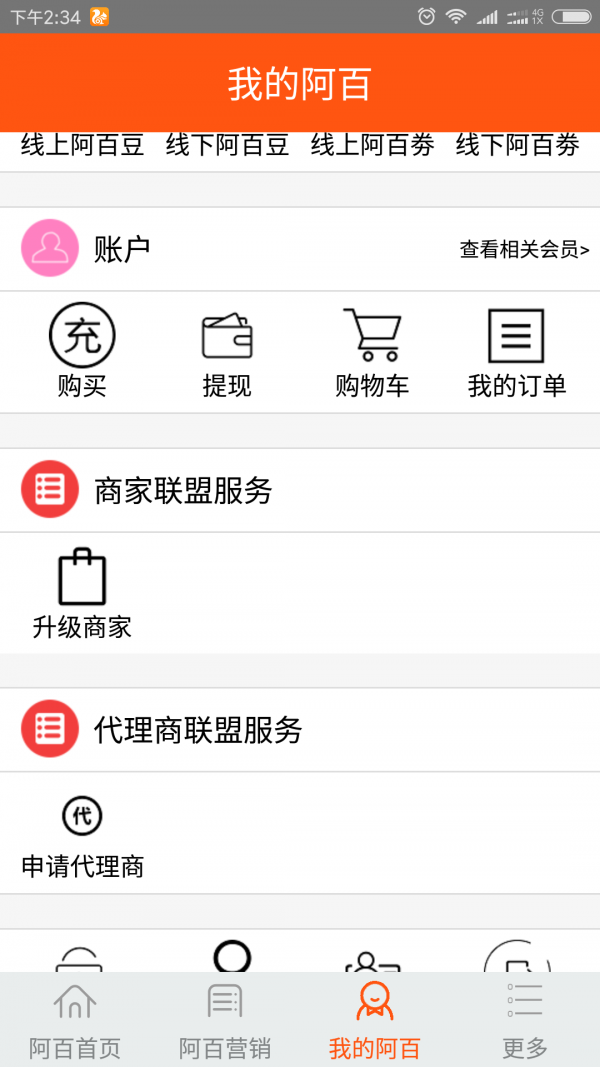Open 线下阿百豆 balance
Screen dimensions: 600x1067
[x=227, y=147]
